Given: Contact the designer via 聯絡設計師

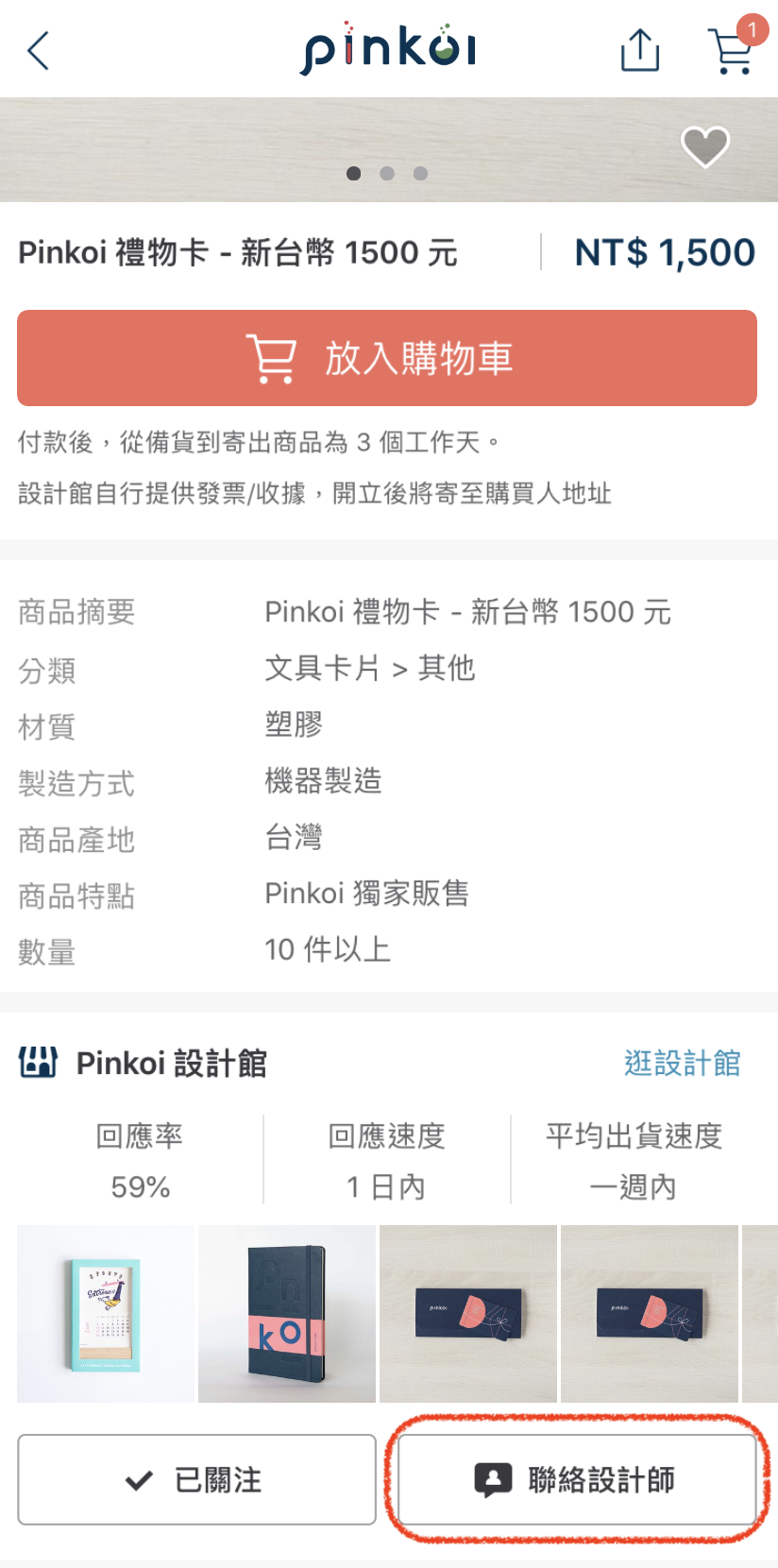Looking at the screenshot, I should (577, 1479).
